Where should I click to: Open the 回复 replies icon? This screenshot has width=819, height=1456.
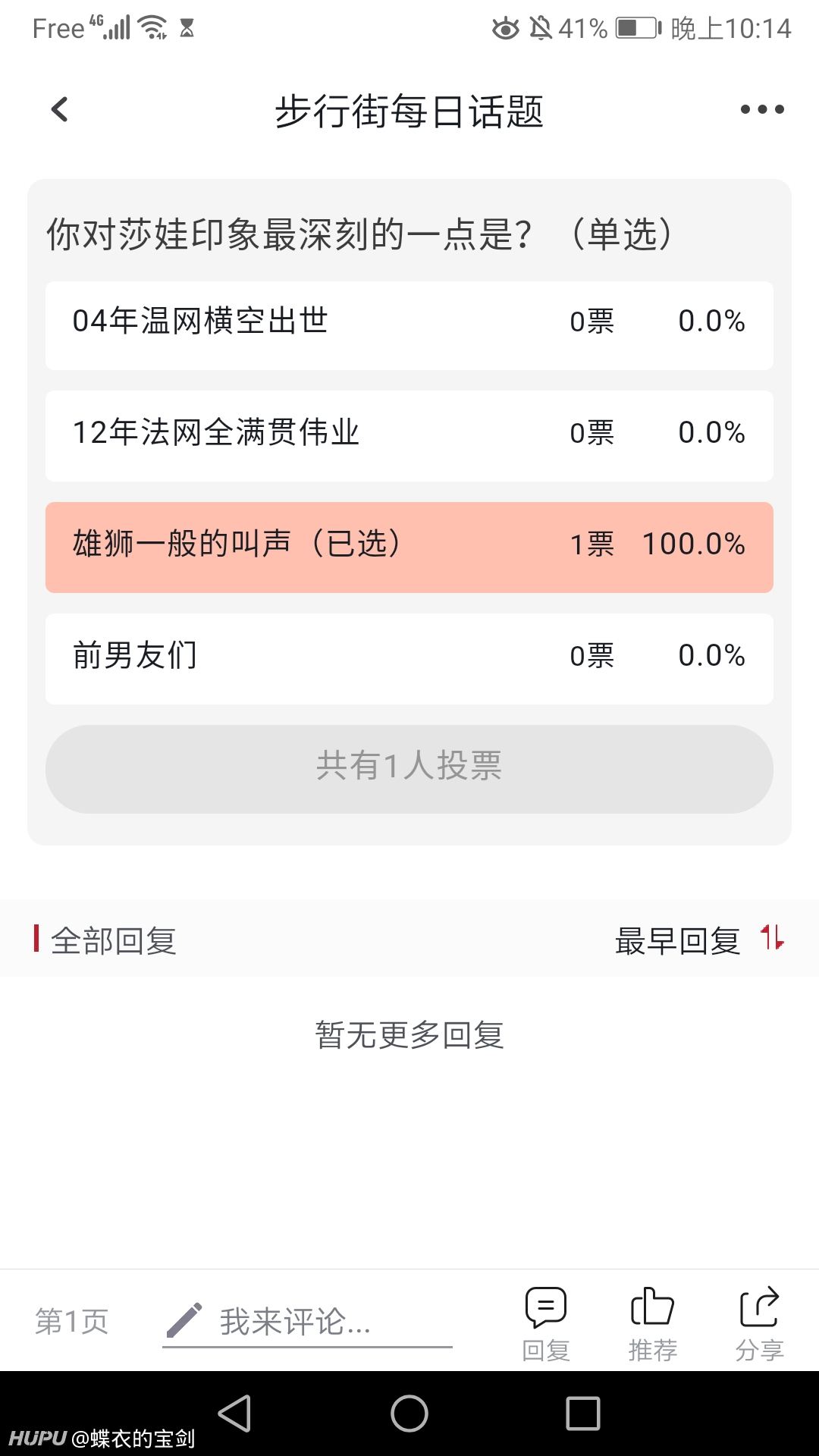[x=546, y=1324]
